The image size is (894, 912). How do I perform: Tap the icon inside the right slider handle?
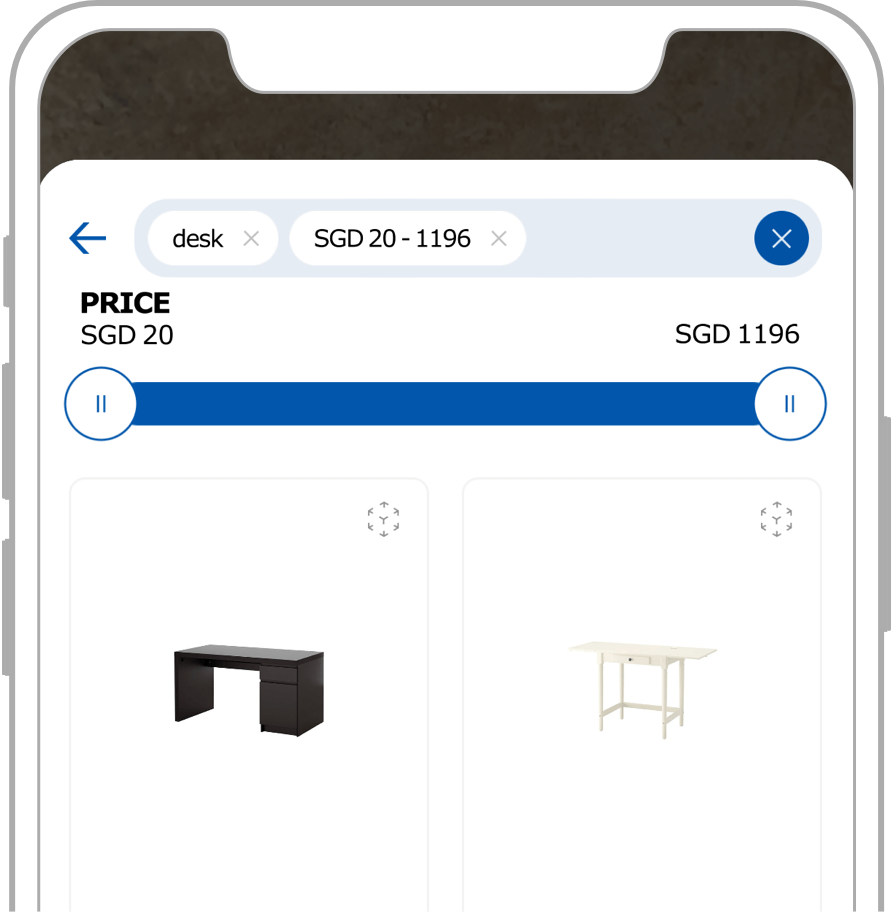click(x=790, y=403)
